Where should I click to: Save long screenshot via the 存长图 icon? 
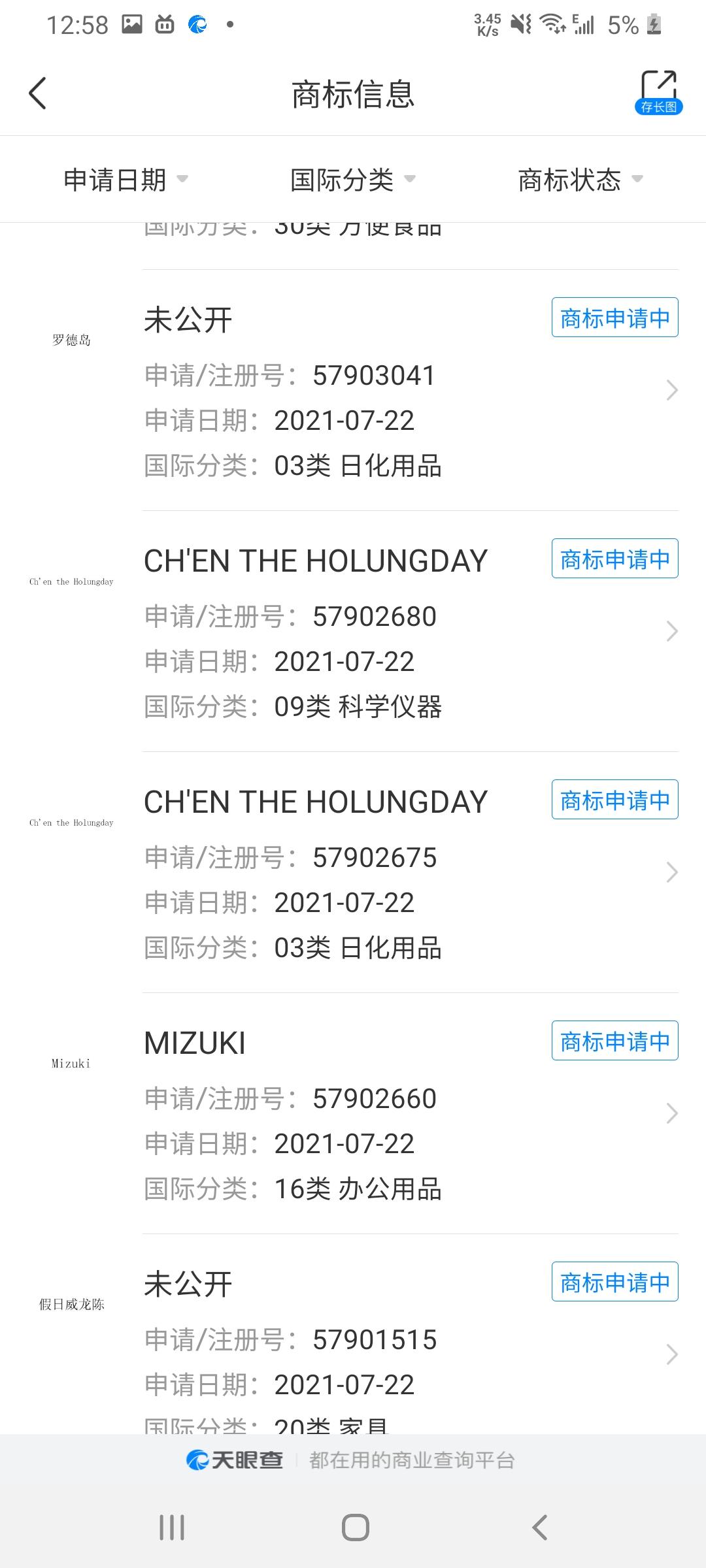tap(658, 93)
